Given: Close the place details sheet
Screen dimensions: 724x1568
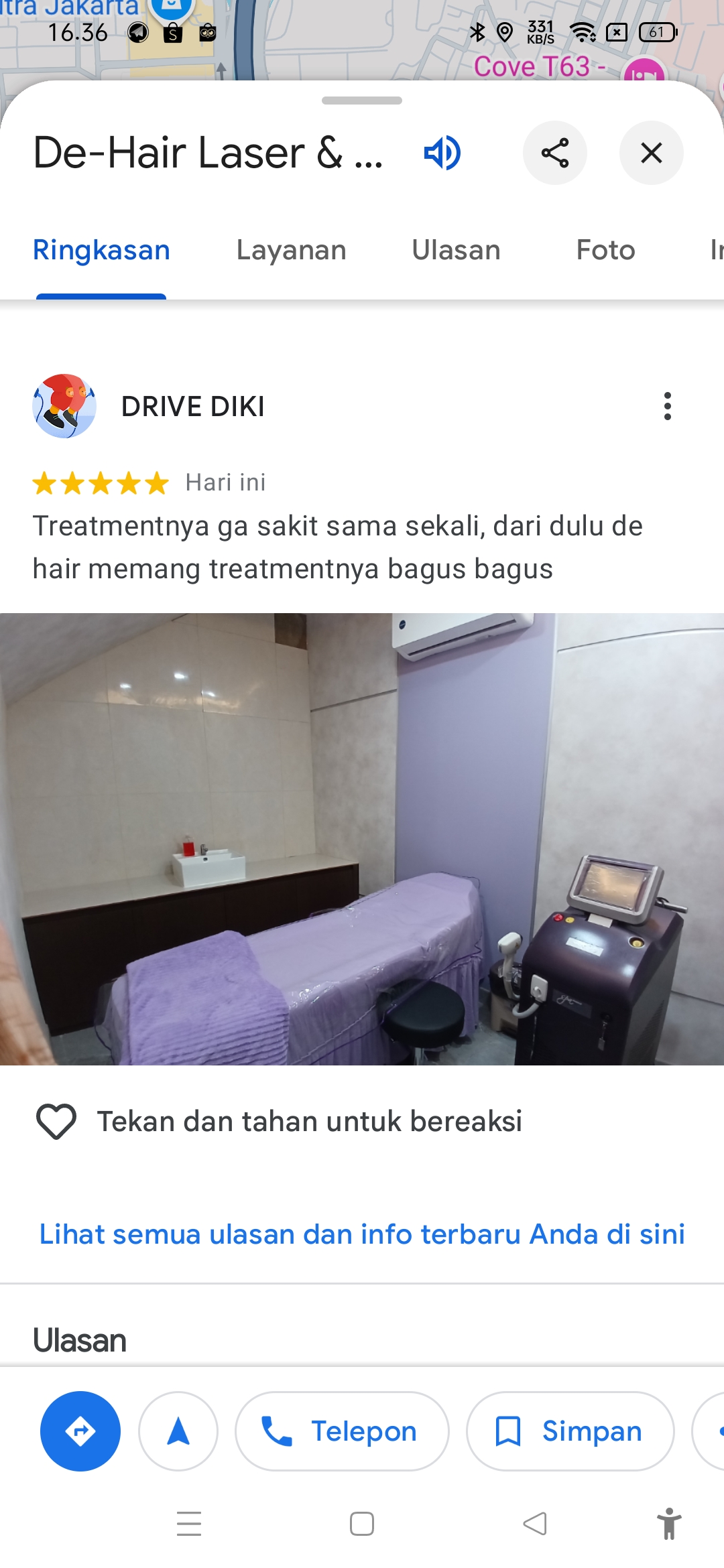Looking at the screenshot, I should 652,153.
